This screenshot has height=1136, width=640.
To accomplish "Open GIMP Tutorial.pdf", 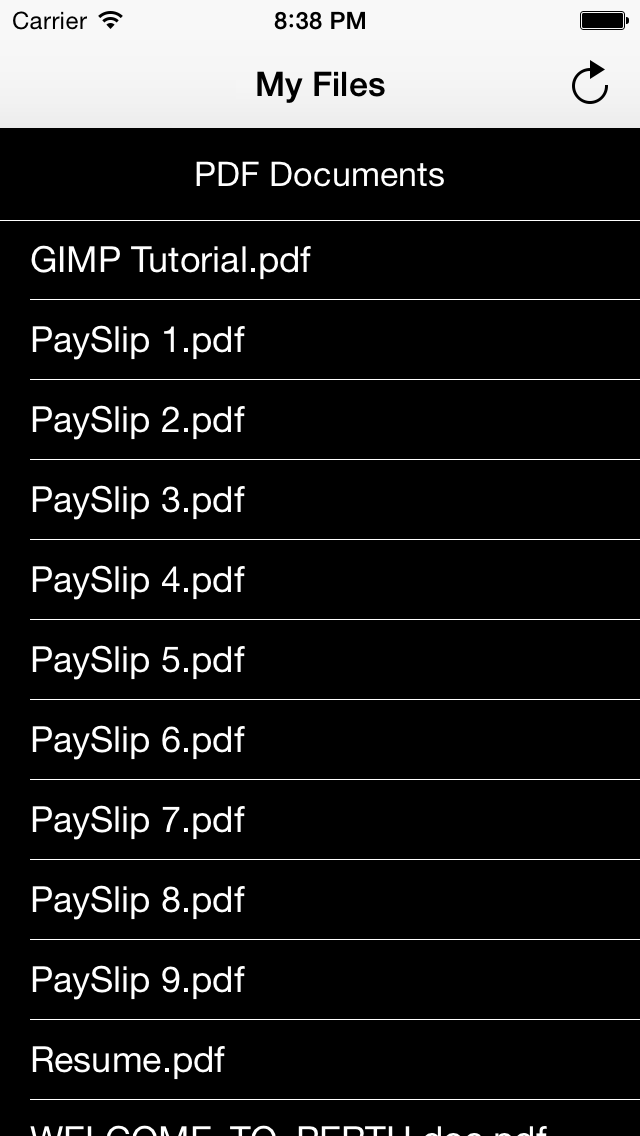I will click(320, 259).
